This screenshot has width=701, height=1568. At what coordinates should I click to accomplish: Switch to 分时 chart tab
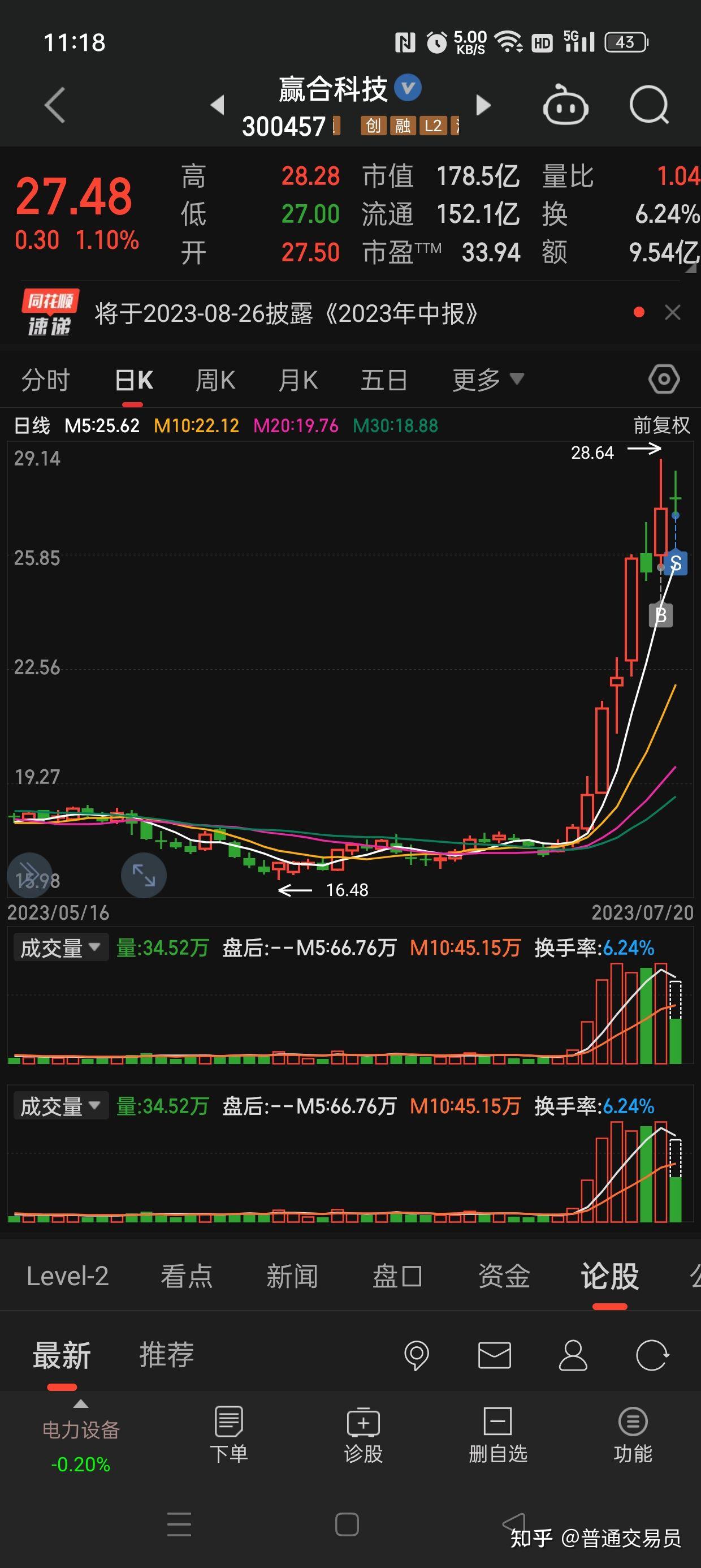coord(46,381)
